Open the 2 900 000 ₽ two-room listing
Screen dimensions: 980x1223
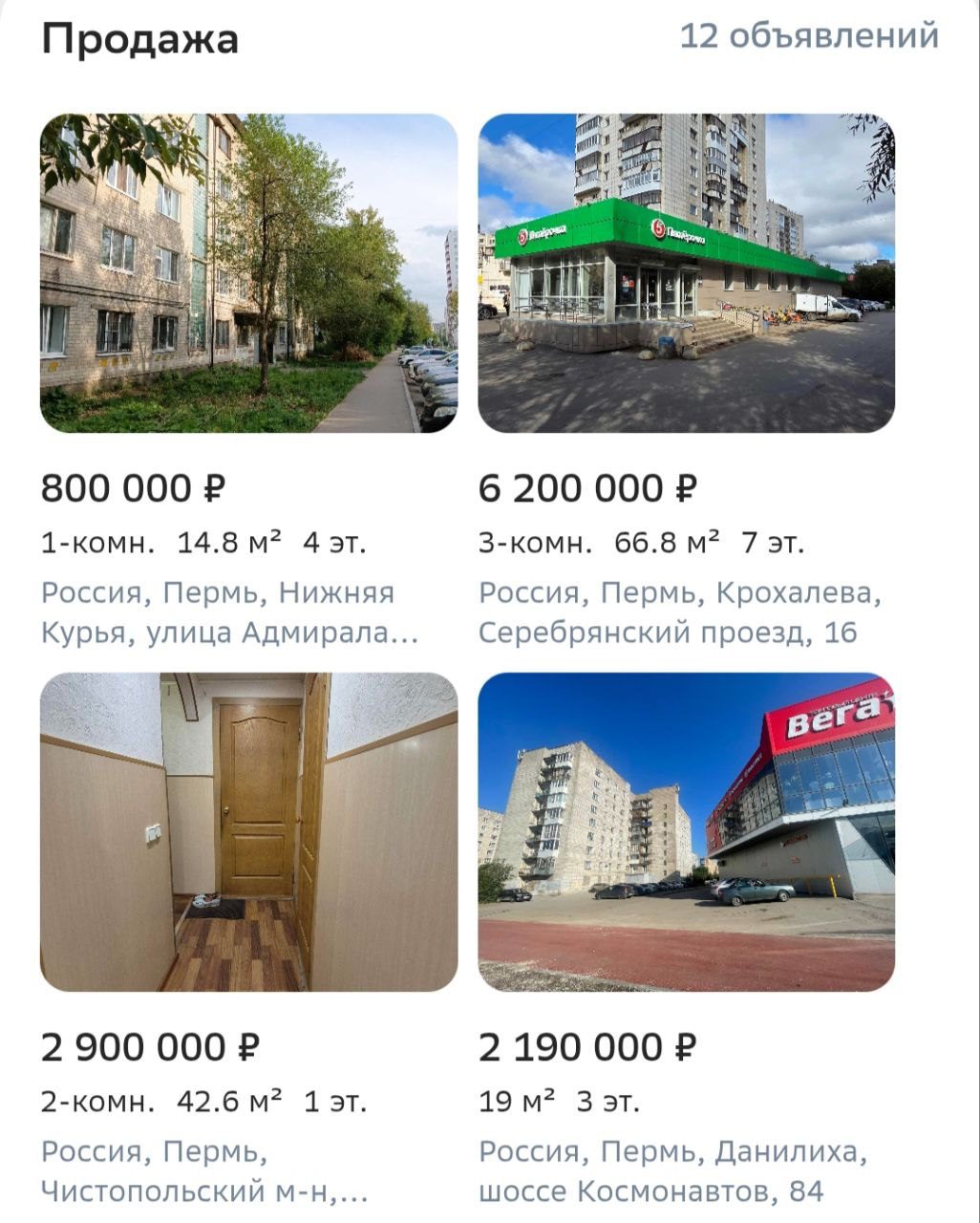tap(248, 831)
